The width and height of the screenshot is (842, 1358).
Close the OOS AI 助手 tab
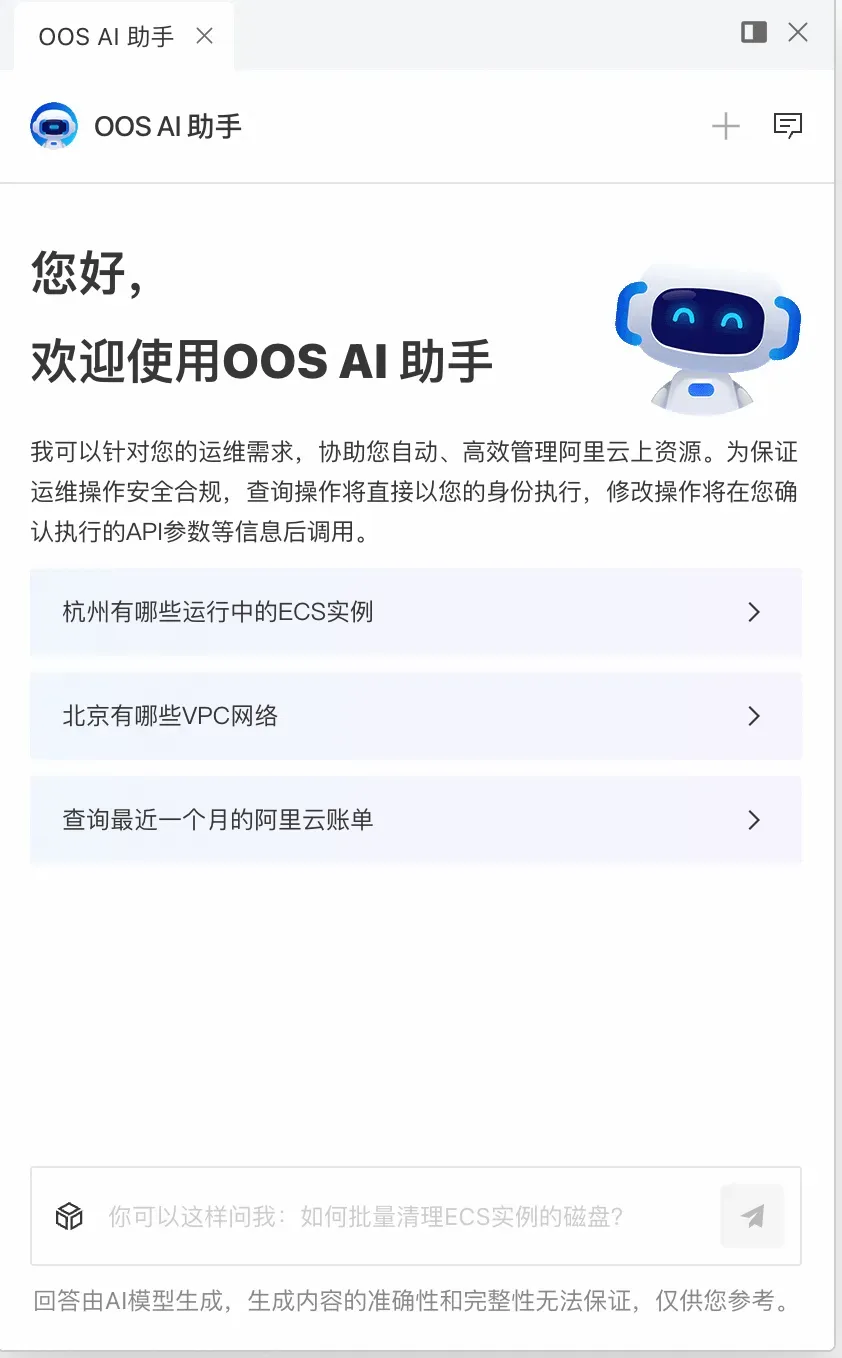[204, 36]
